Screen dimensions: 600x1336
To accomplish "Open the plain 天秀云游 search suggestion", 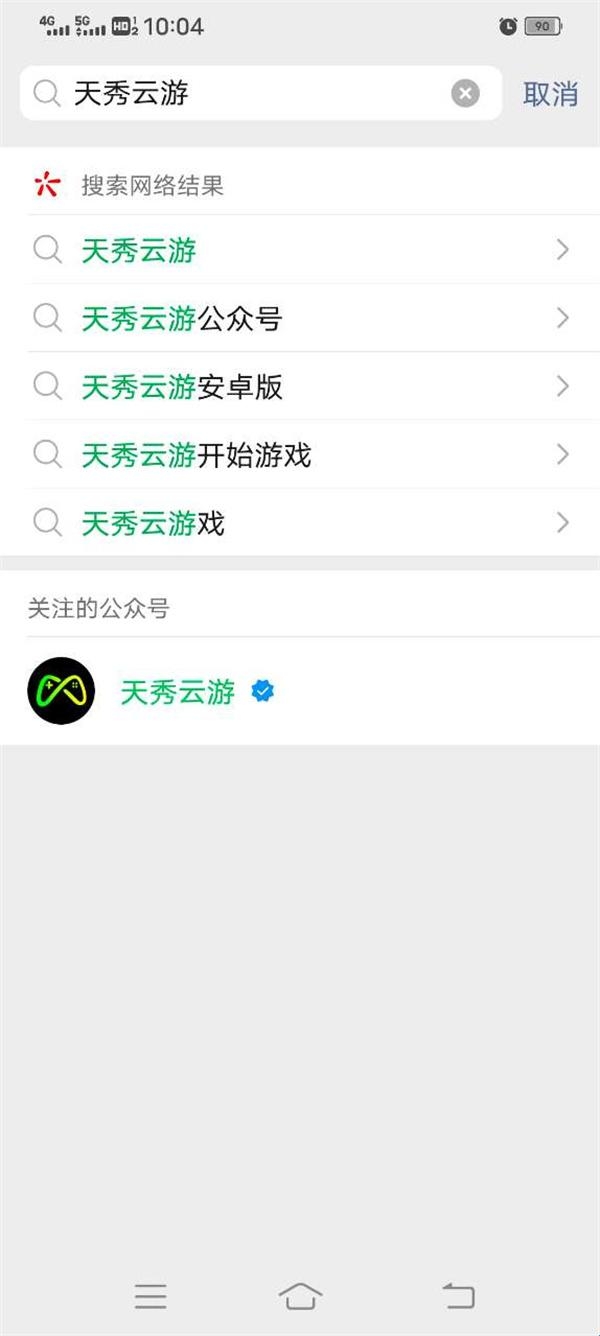I will (300, 250).
